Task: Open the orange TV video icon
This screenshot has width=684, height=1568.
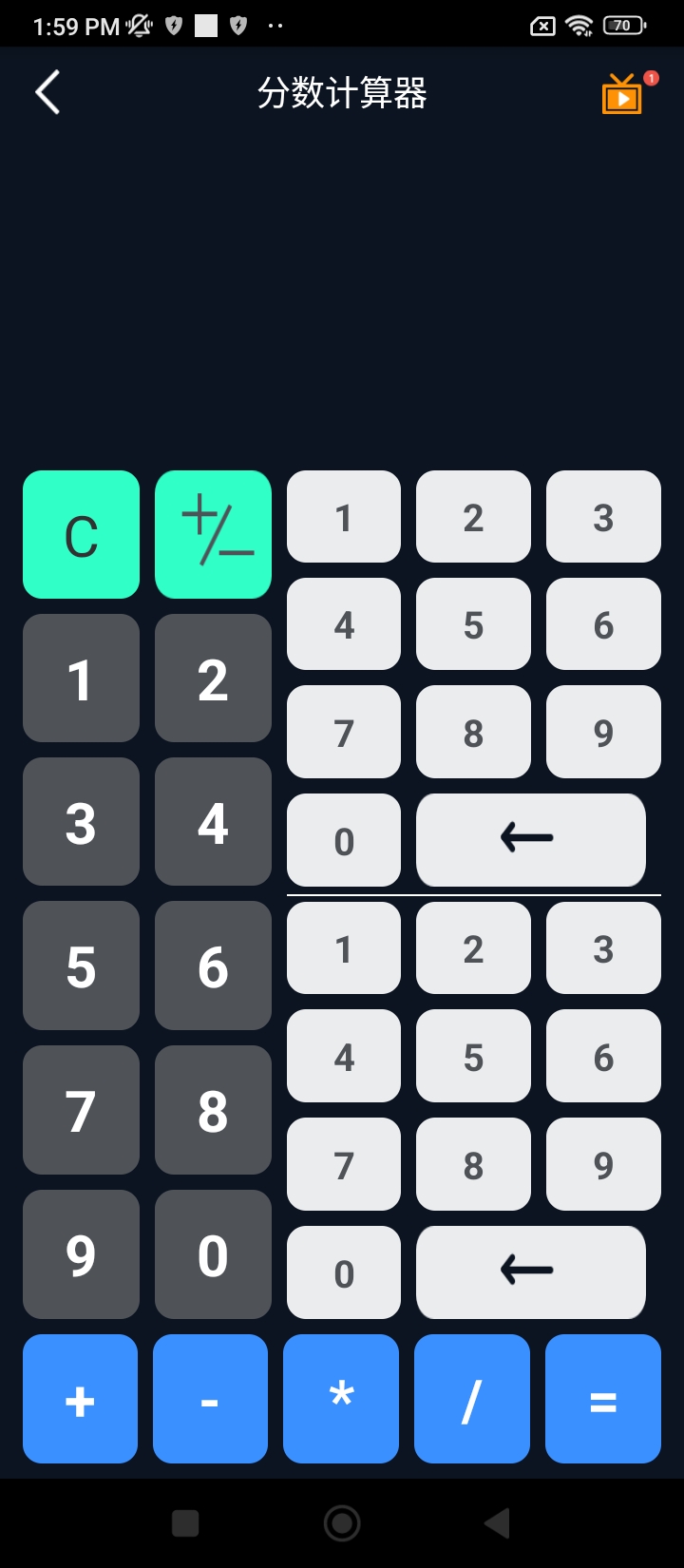Action: 623,94
